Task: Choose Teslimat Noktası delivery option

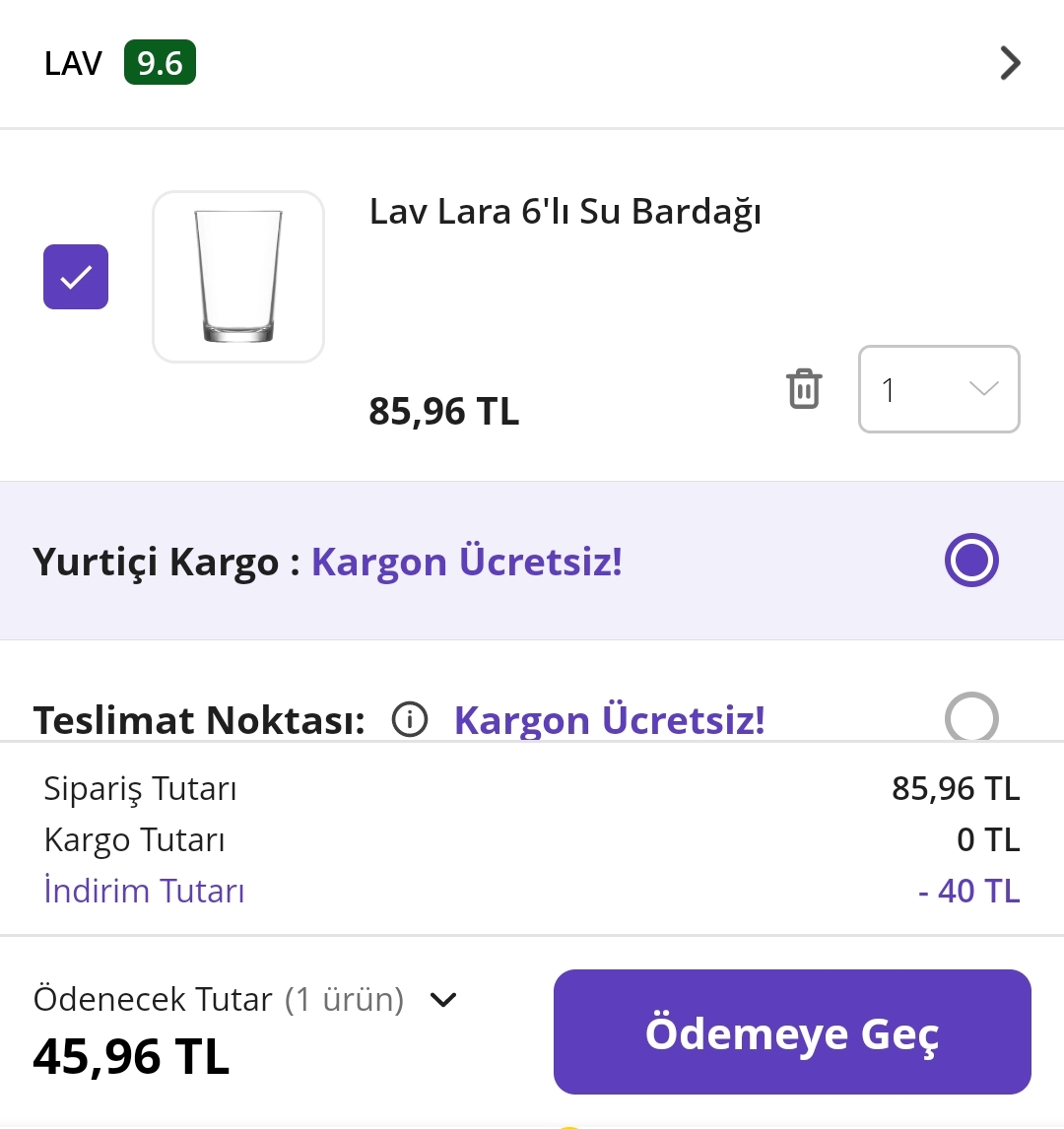Action: (x=971, y=717)
